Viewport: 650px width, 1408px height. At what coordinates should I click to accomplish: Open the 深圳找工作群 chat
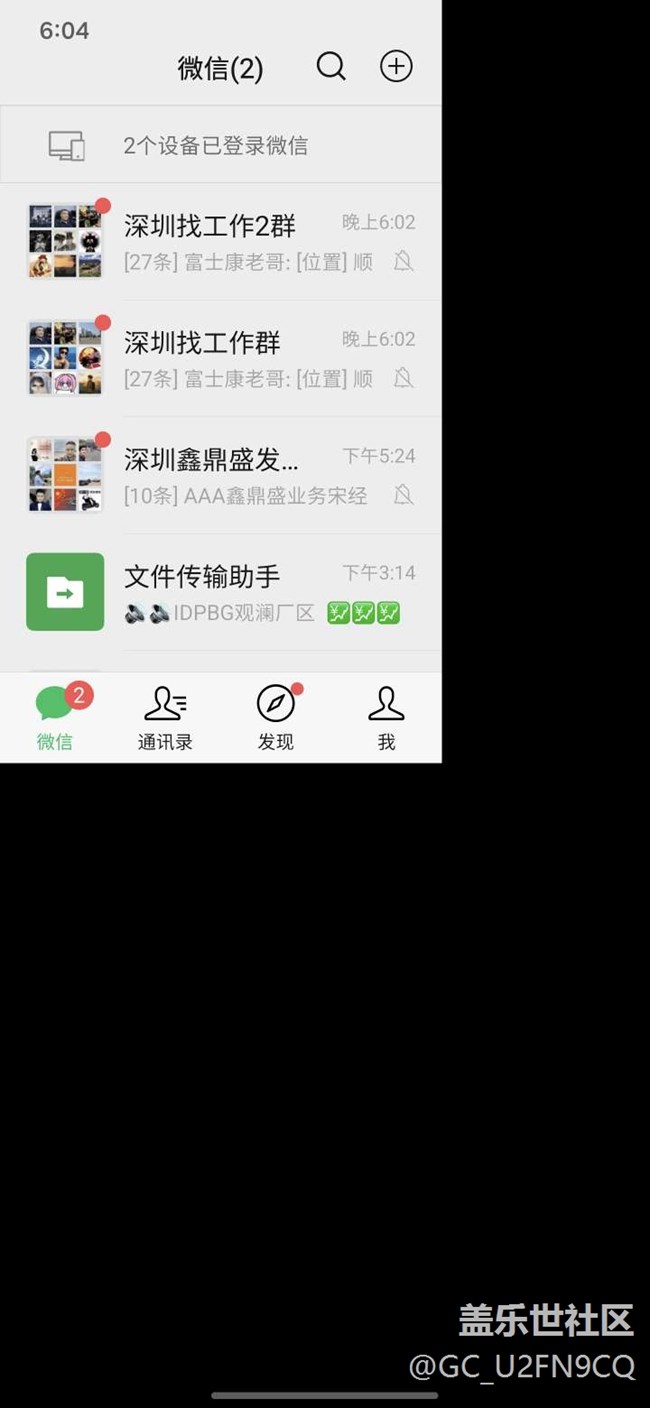pos(220,359)
